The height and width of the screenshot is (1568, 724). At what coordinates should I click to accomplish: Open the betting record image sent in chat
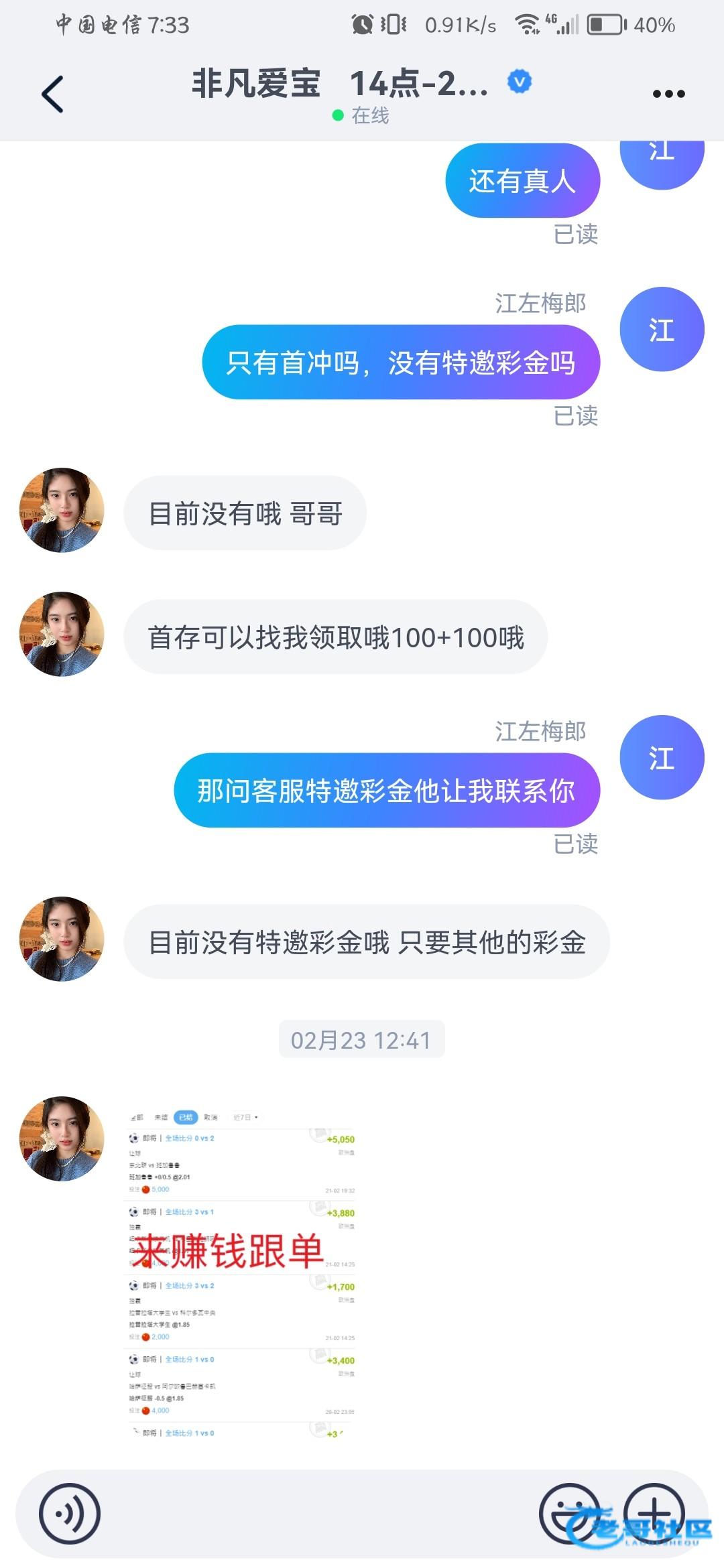coord(242,1273)
